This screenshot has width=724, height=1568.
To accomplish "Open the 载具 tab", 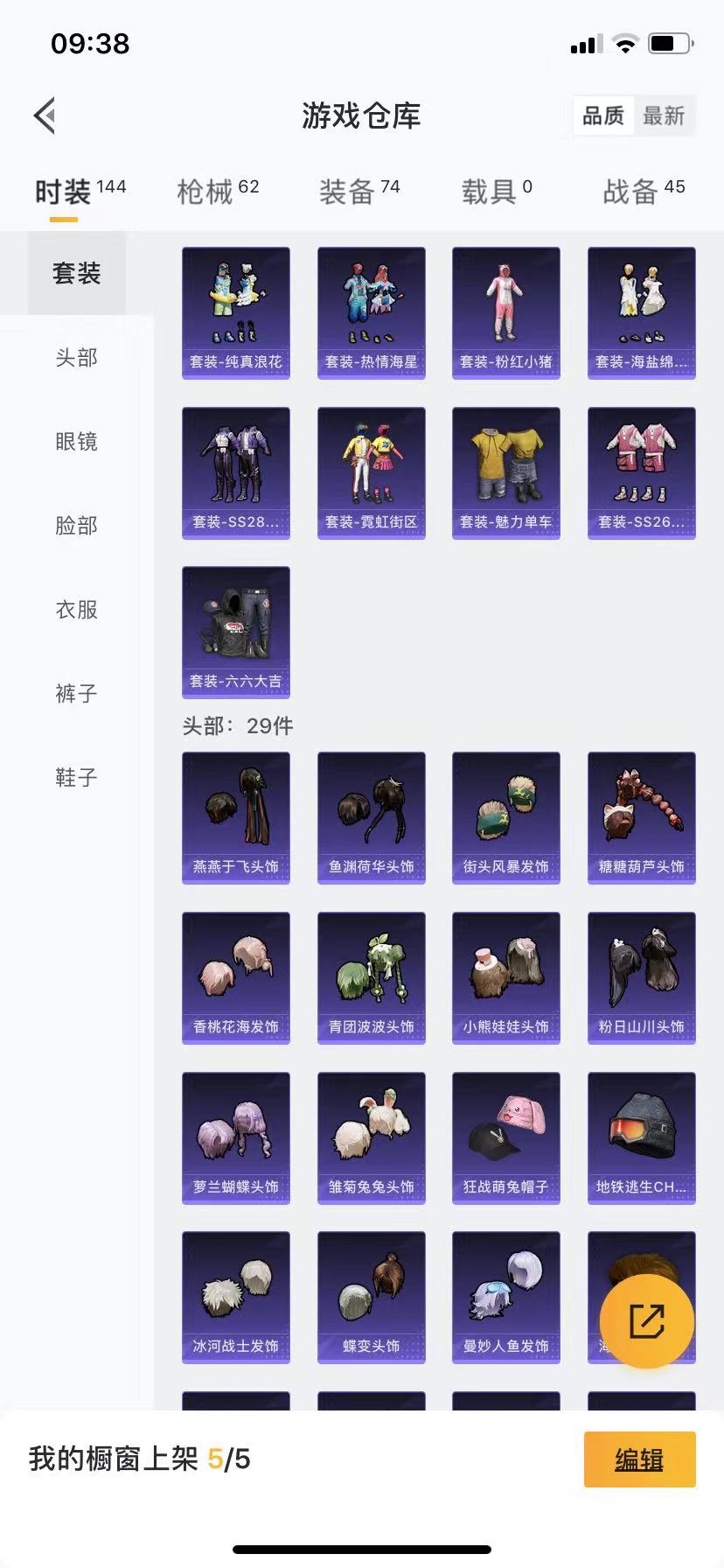I will point(497,191).
